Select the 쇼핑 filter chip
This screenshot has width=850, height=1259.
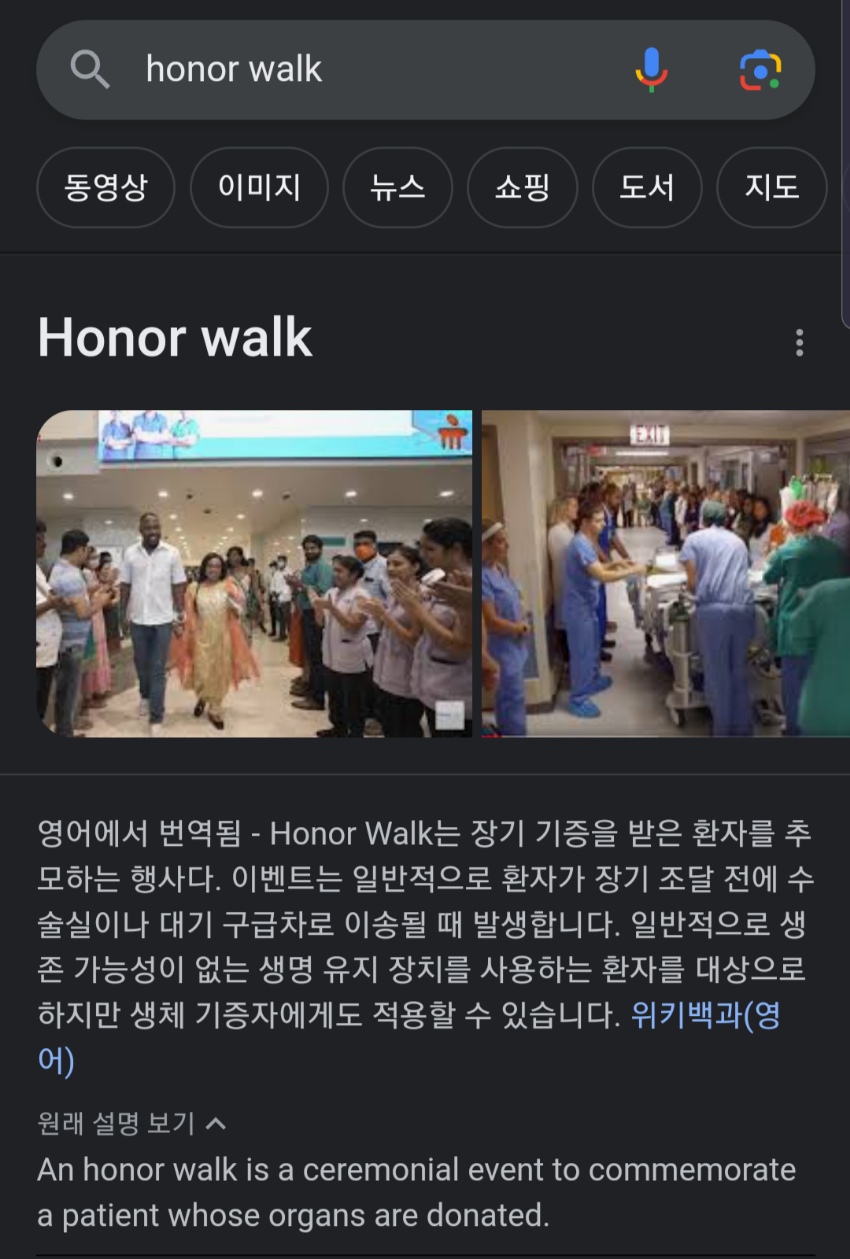pyautogui.click(x=522, y=187)
